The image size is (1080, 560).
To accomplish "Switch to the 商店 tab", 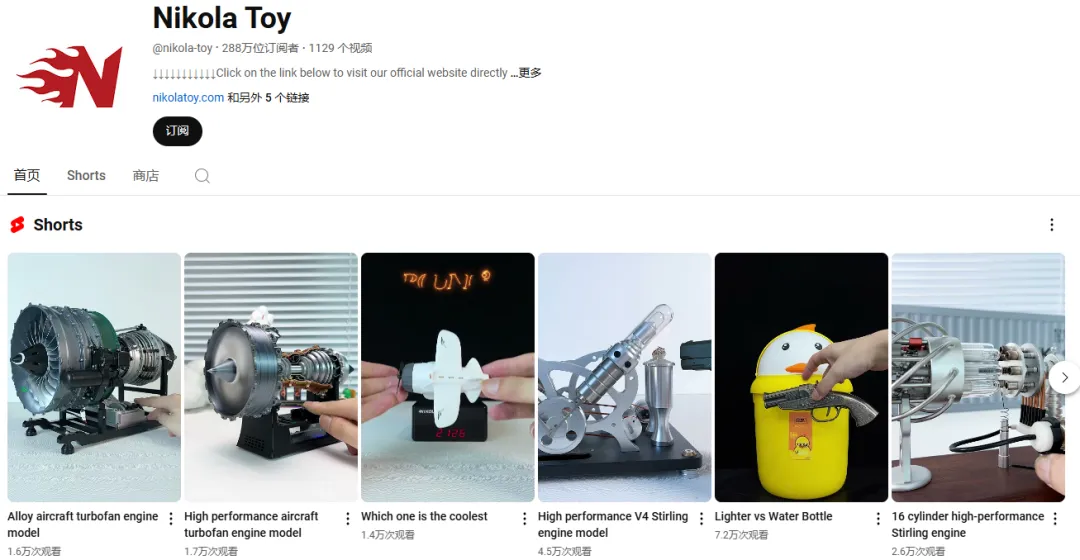I will (146, 176).
